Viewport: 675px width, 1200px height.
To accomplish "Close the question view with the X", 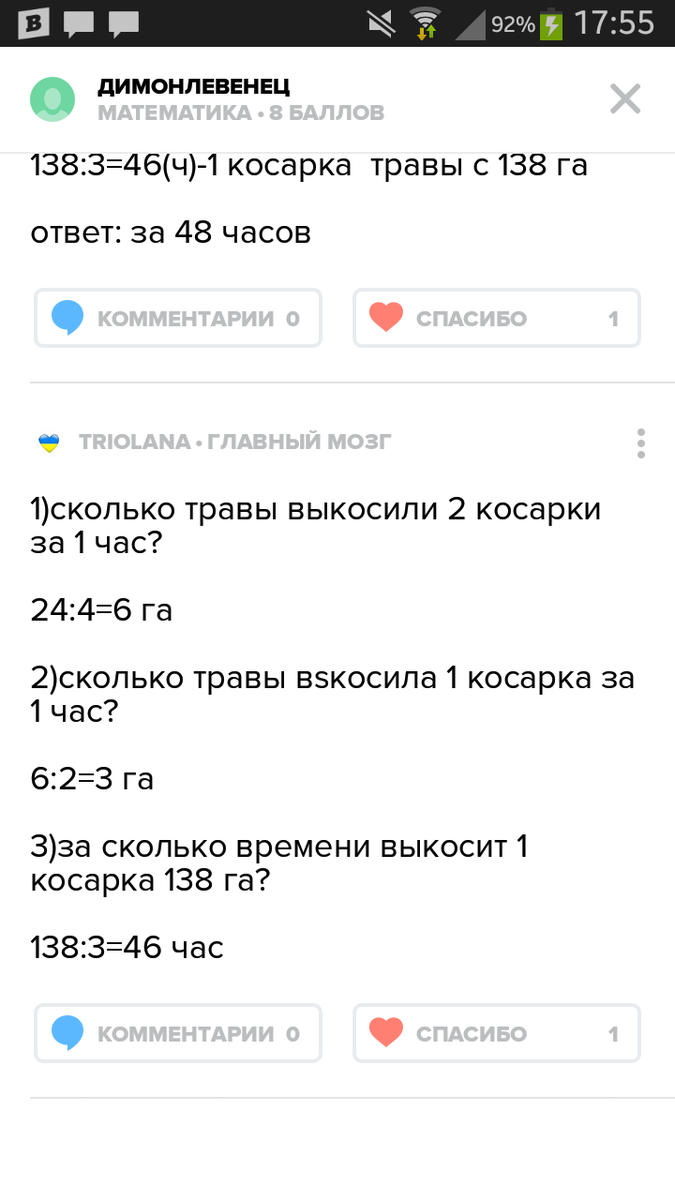I will pos(625,99).
